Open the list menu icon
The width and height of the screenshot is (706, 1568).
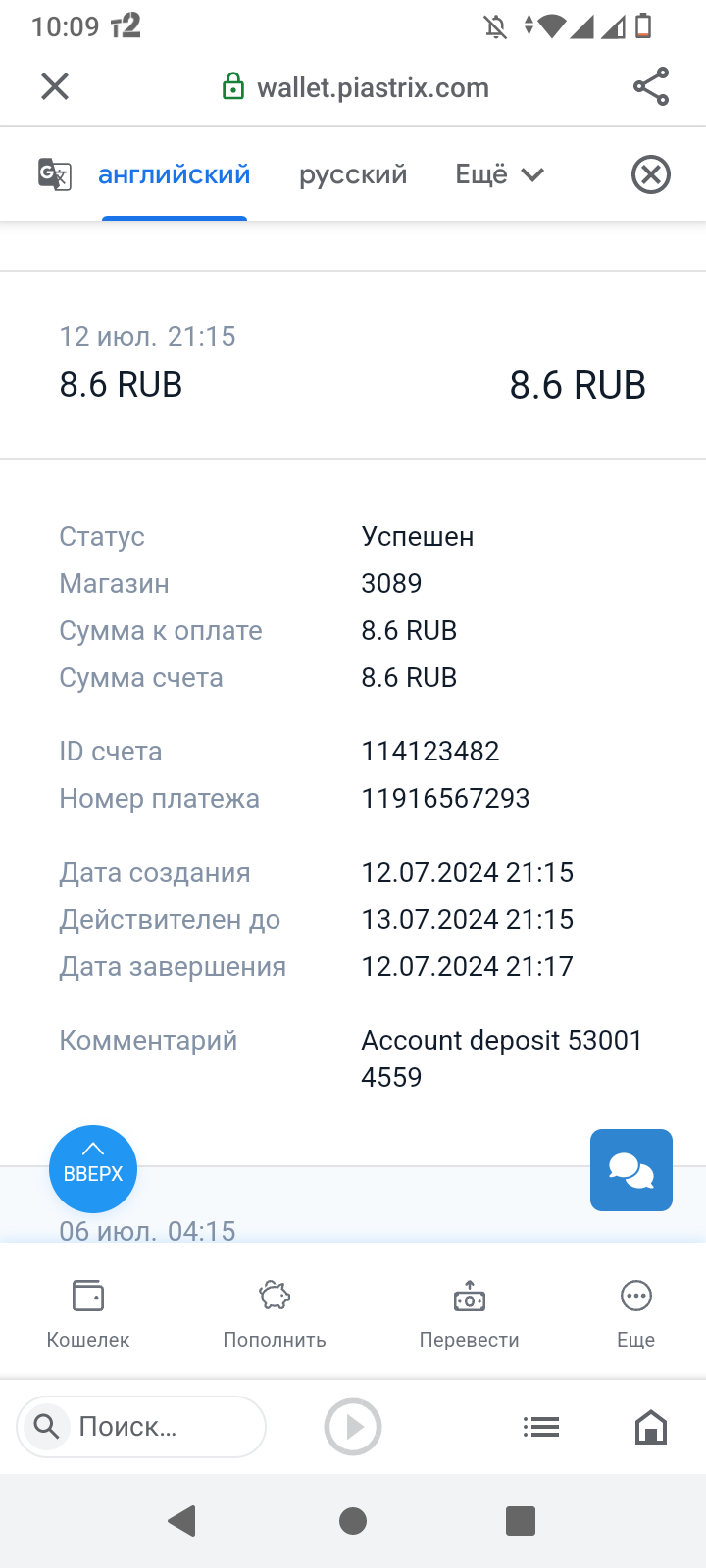pos(541,1427)
